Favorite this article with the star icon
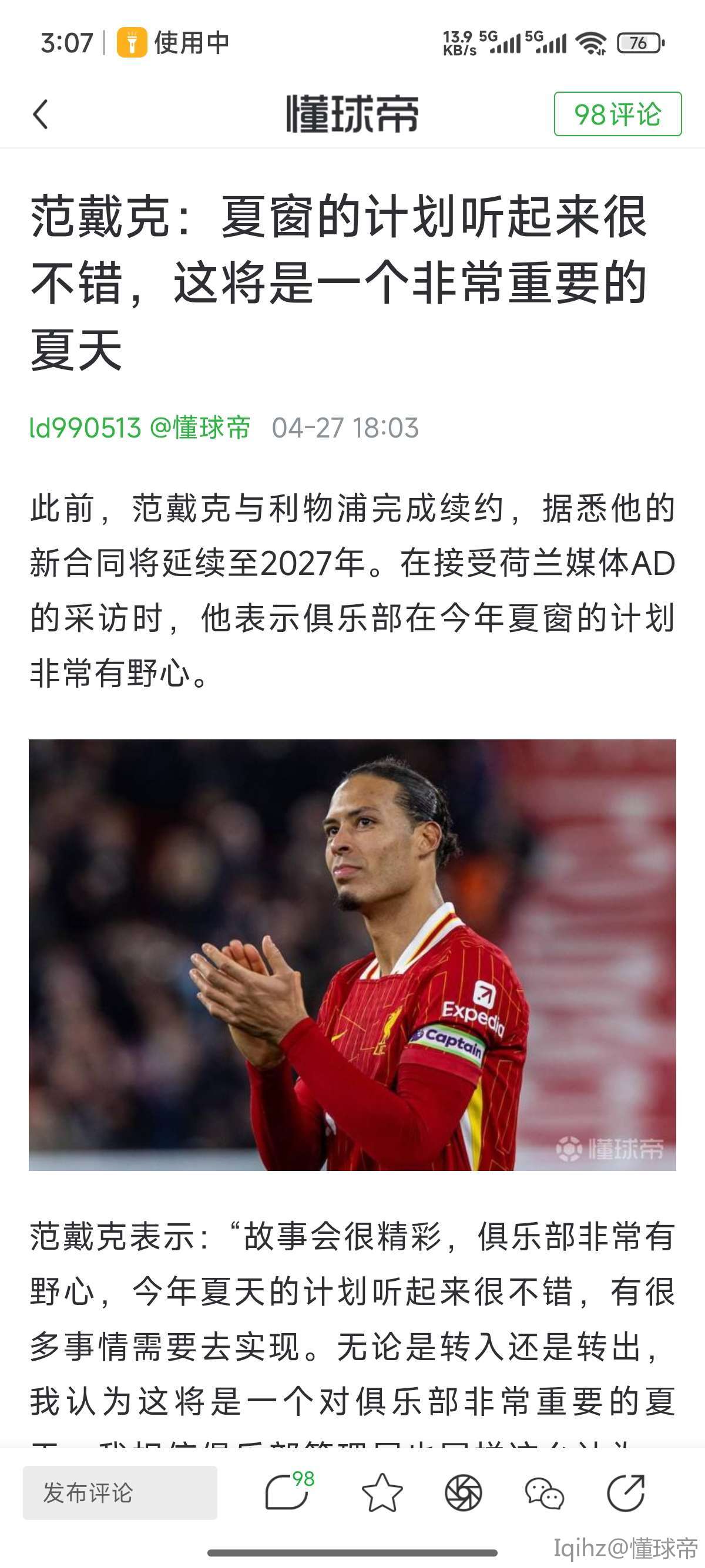The width and height of the screenshot is (705, 1568). coord(382,1492)
